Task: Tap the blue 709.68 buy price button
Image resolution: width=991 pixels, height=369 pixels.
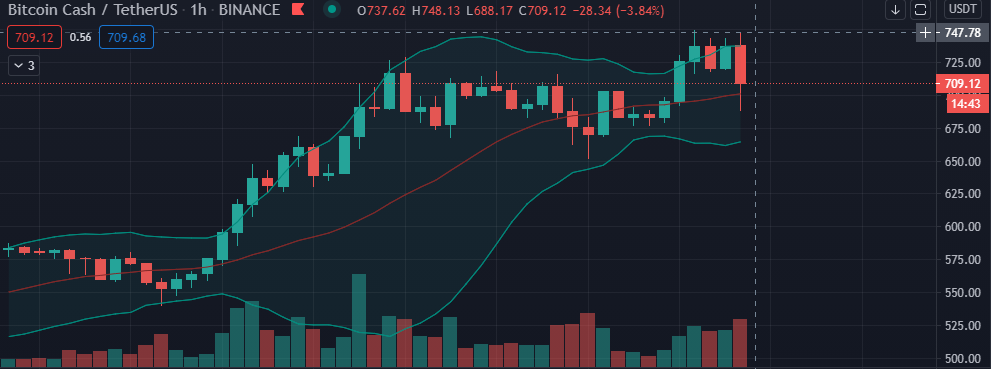Action: [x=126, y=37]
